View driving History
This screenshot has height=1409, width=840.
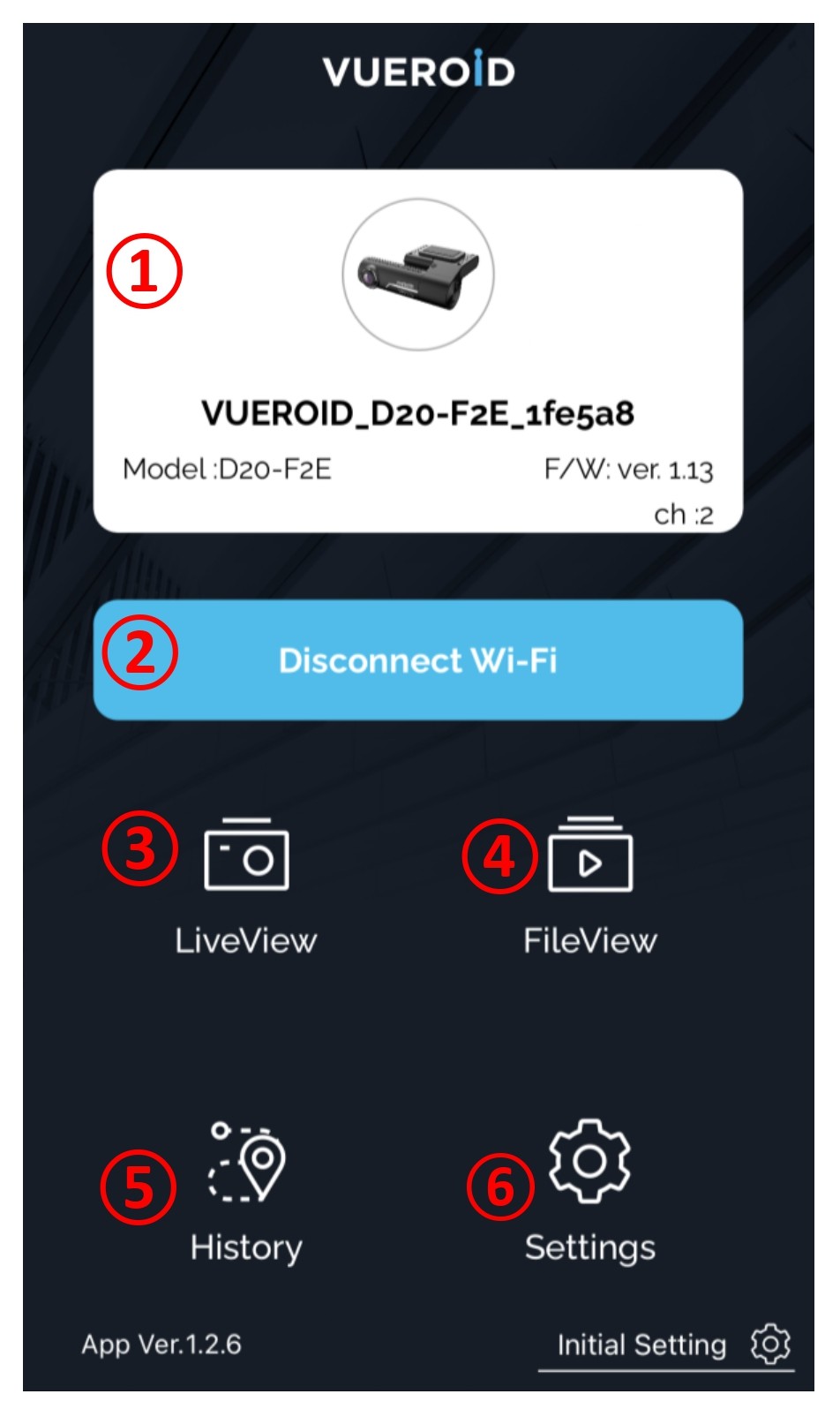tap(246, 1194)
